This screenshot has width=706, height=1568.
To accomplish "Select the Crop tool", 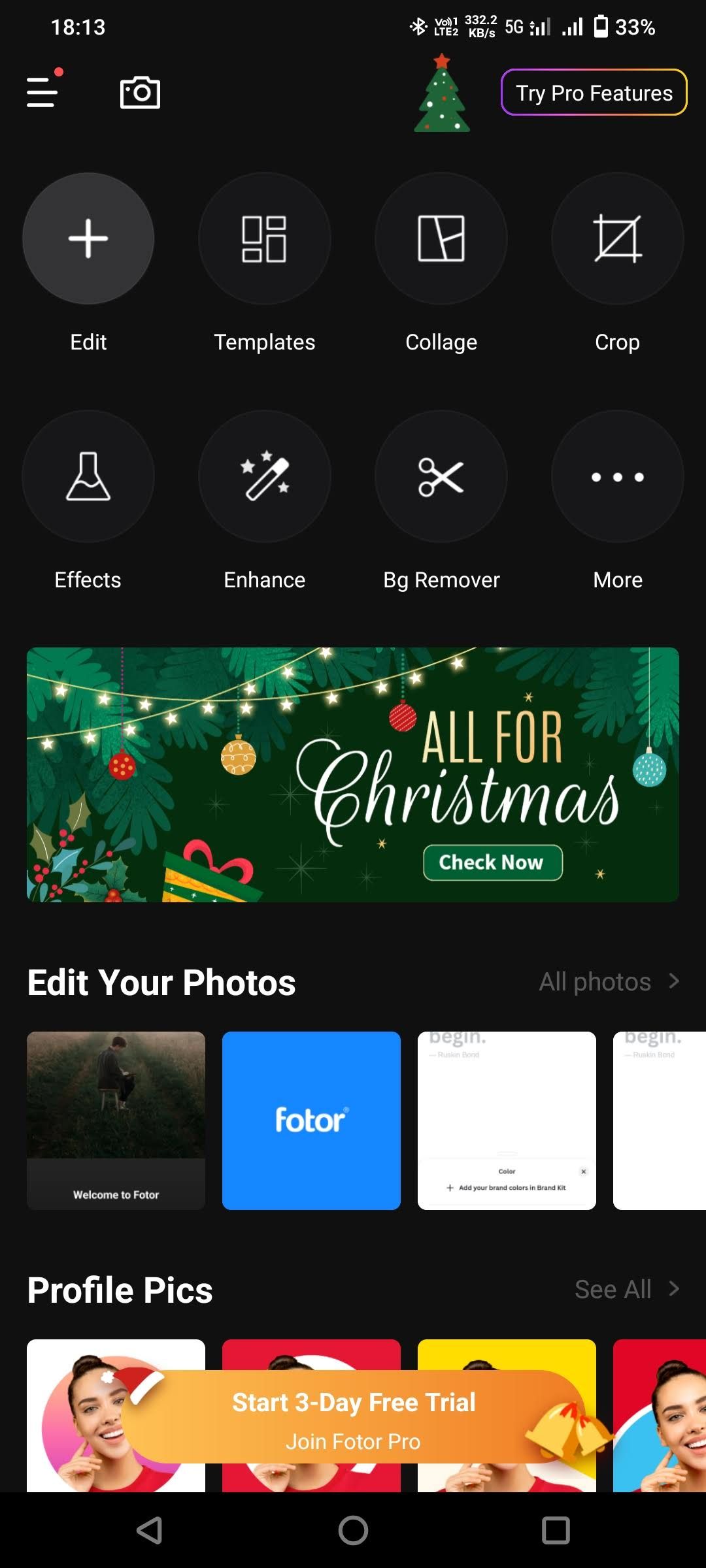I will coord(617,238).
